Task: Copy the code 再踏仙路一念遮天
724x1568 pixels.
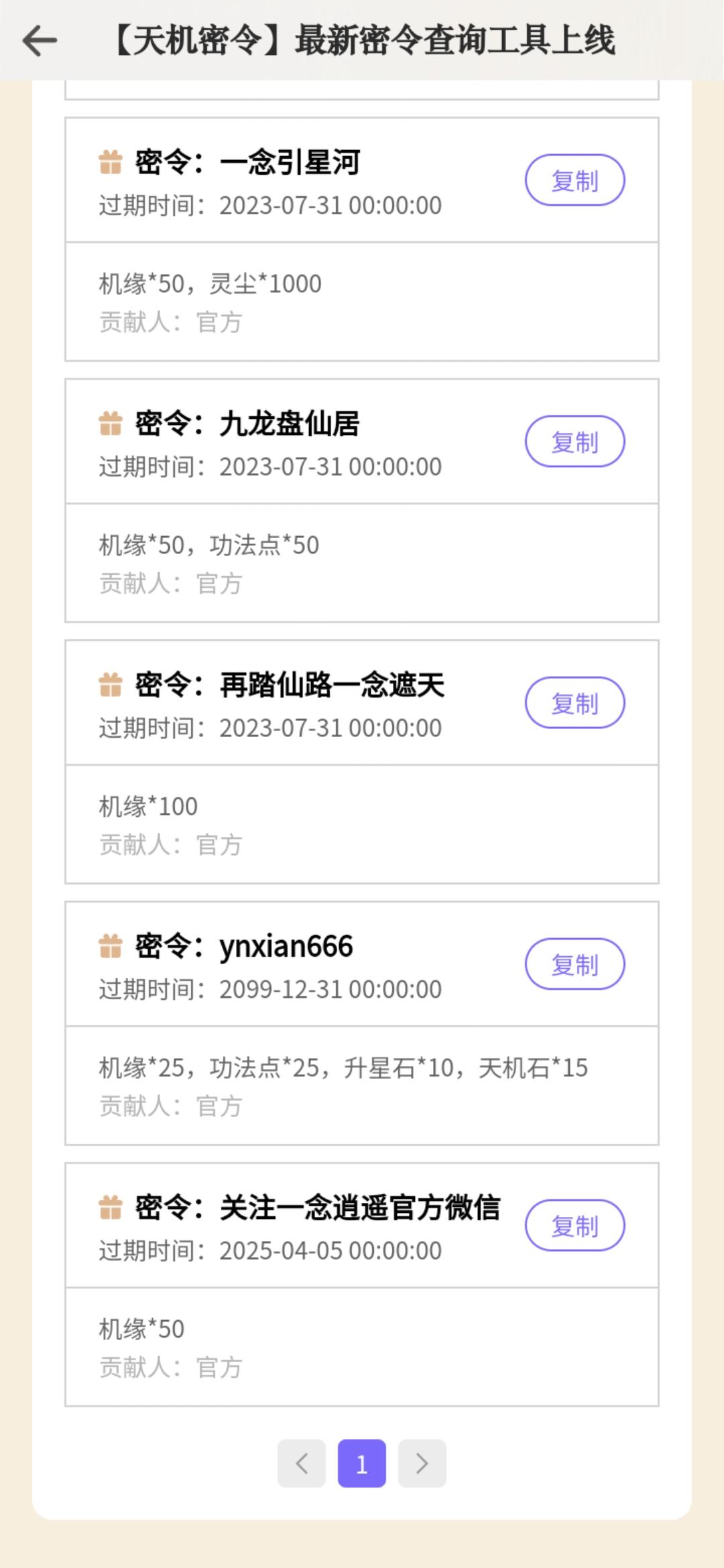Action: [575, 703]
